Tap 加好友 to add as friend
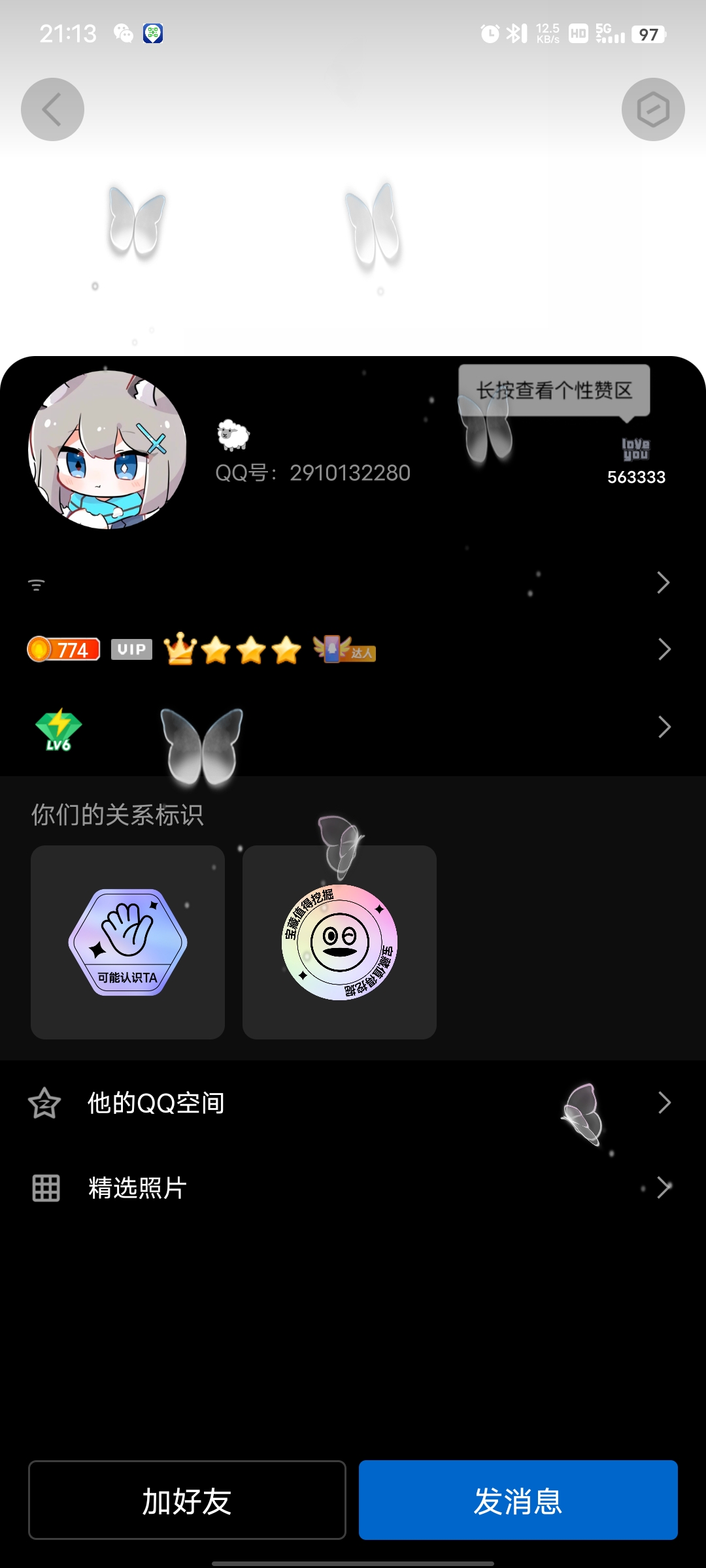The width and height of the screenshot is (706, 1568). (187, 1500)
